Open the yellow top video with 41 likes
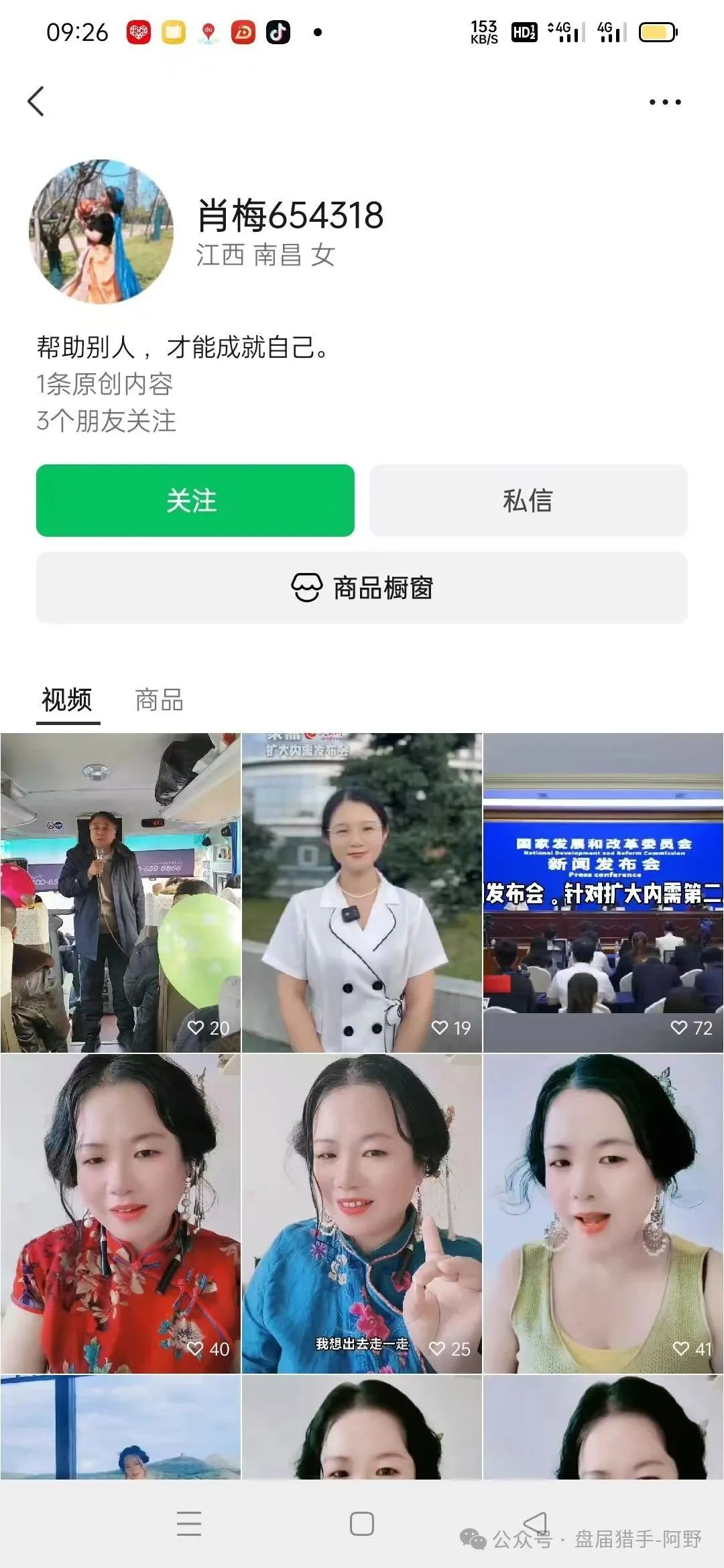This screenshot has height=1568, width=724. pos(603,1213)
